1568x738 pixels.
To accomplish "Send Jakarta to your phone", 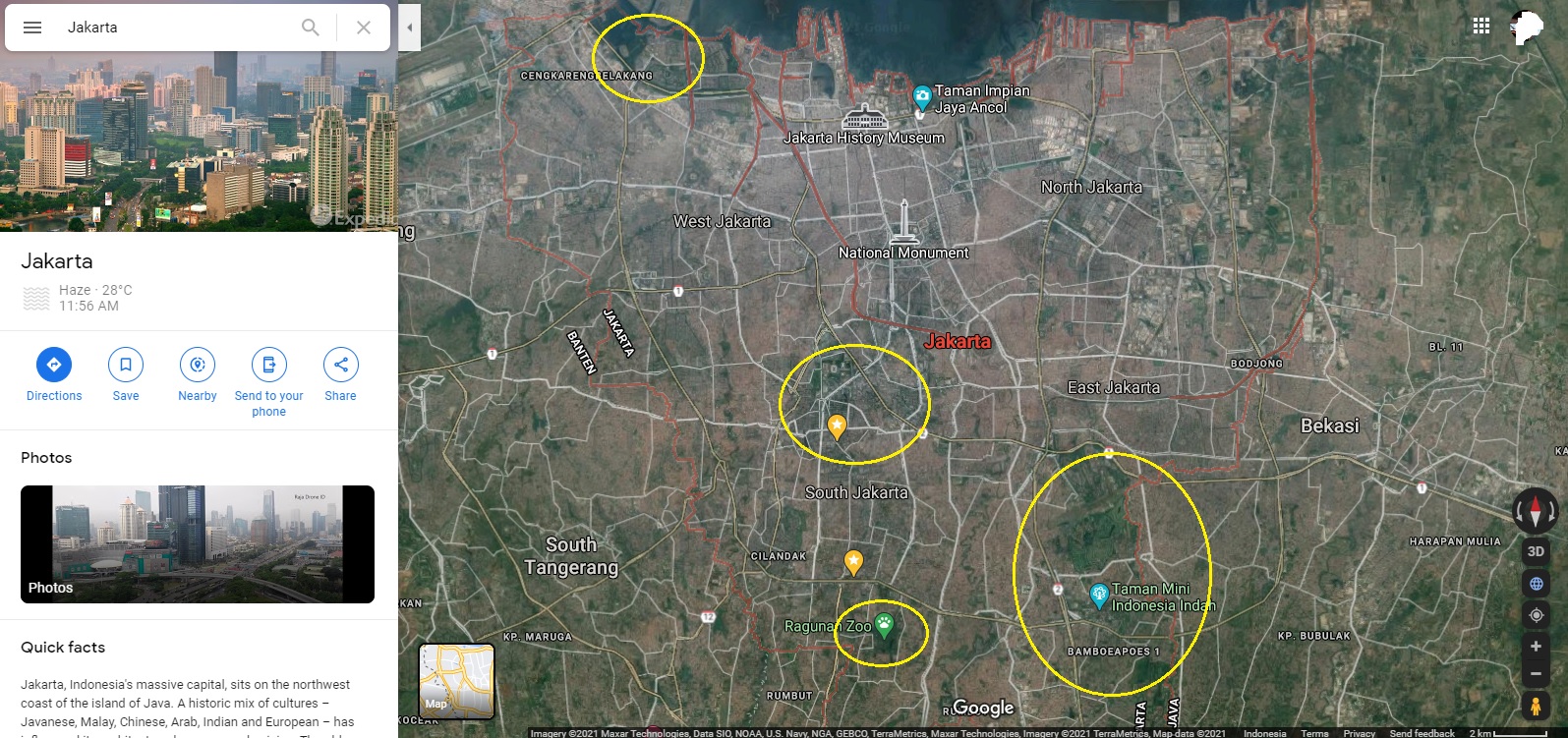I will click(268, 365).
